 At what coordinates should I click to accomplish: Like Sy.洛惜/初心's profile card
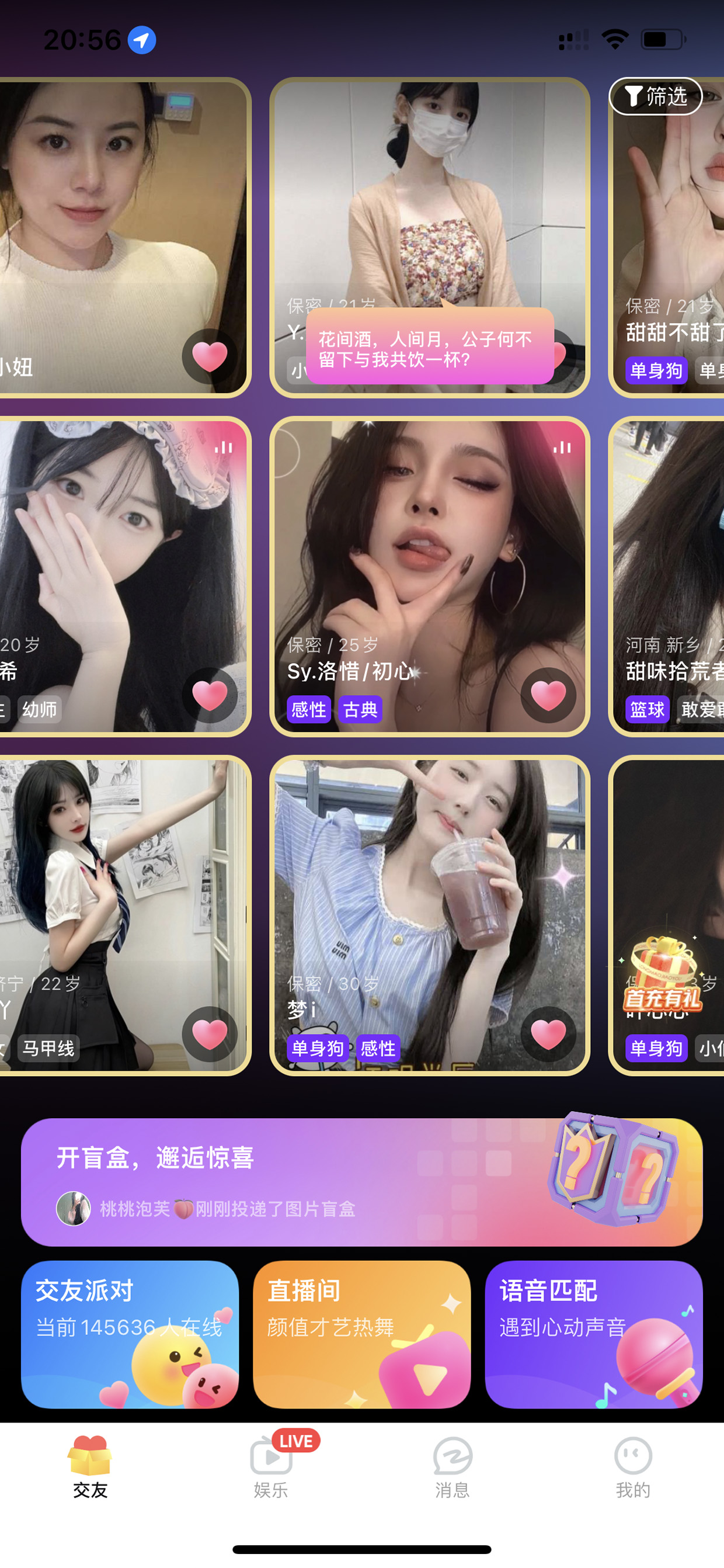[x=548, y=695]
